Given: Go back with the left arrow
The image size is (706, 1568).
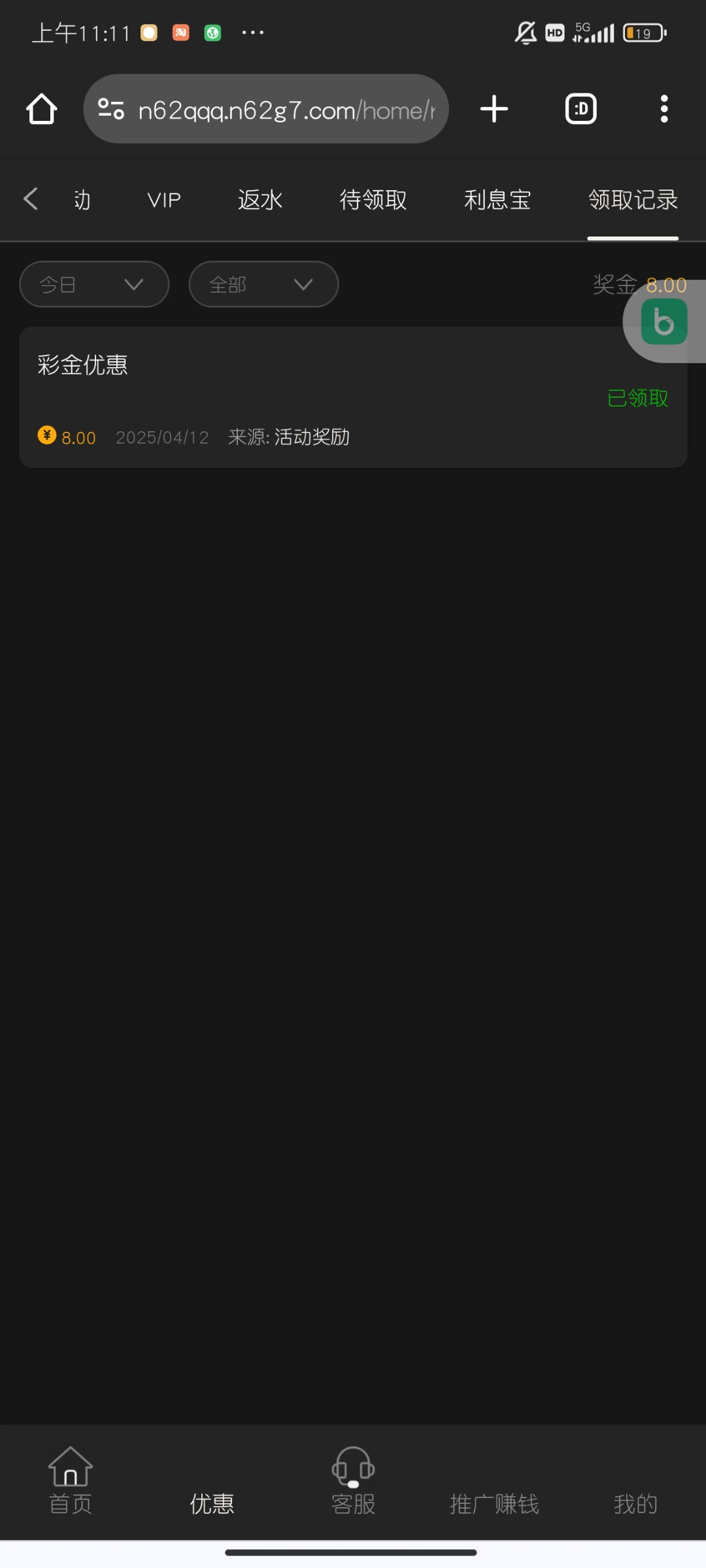Looking at the screenshot, I should click(x=31, y=199).
